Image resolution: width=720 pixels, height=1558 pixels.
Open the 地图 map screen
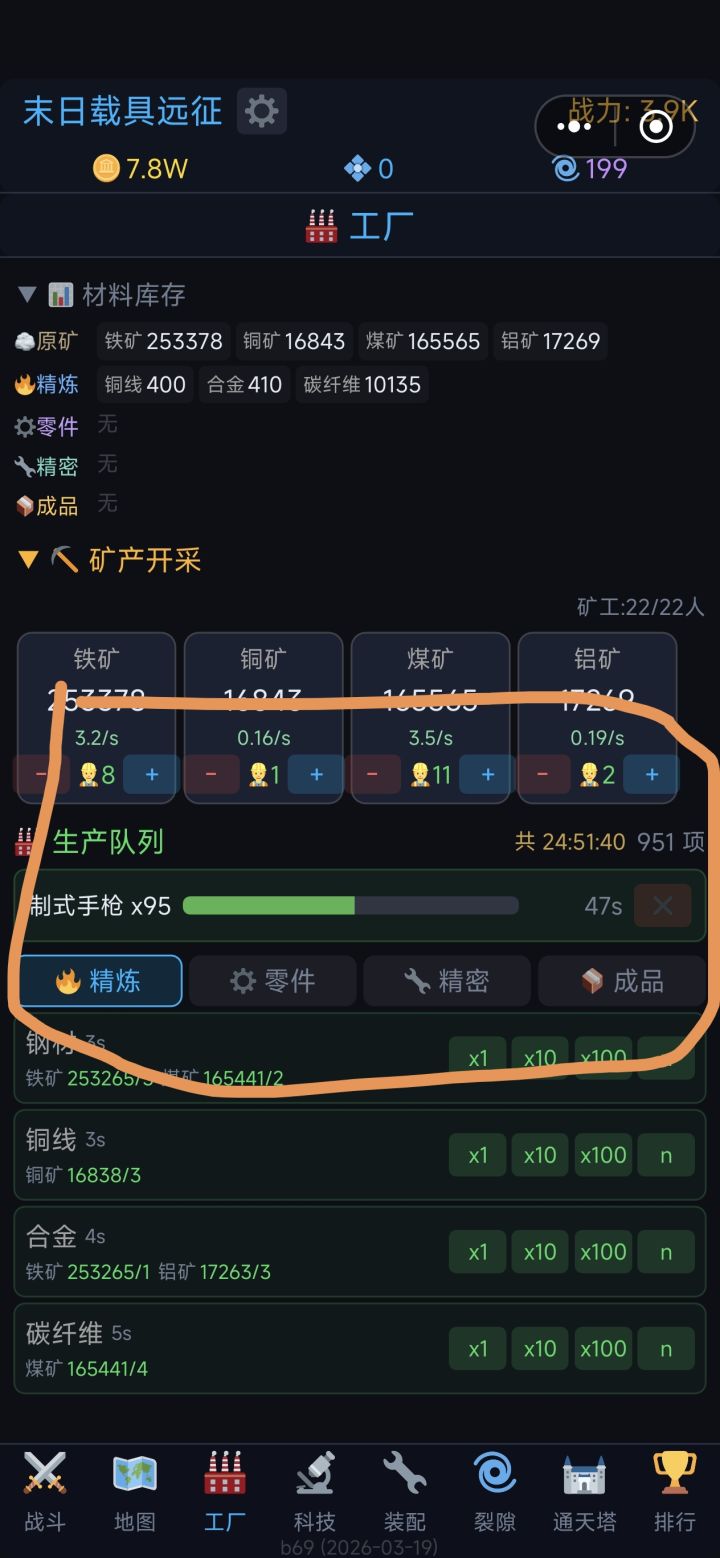[x=134, y=1495]
